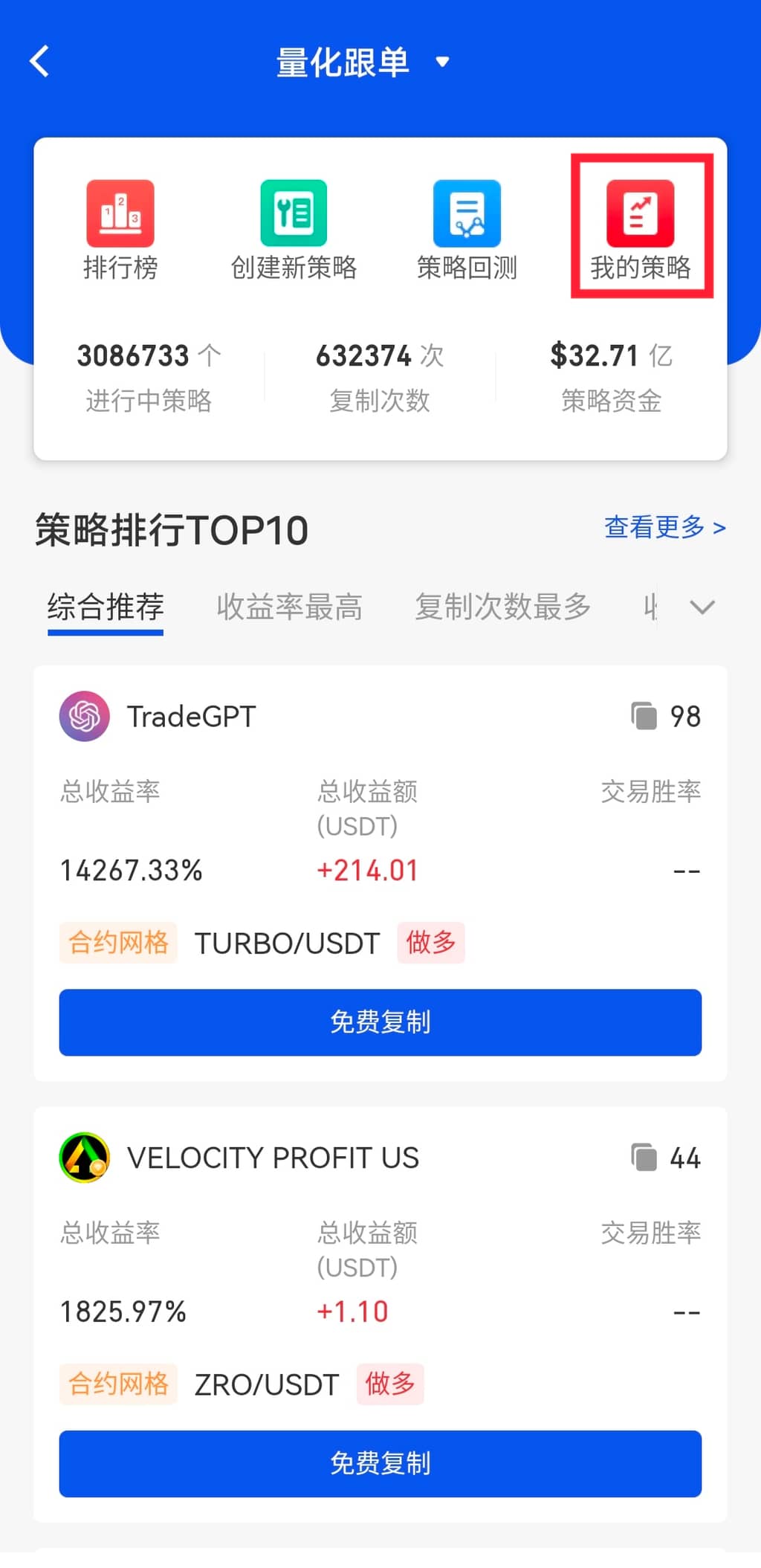Select the 综合推荐 tab
This screenshot has width=761, height=1568.
[x=106, y=607]
